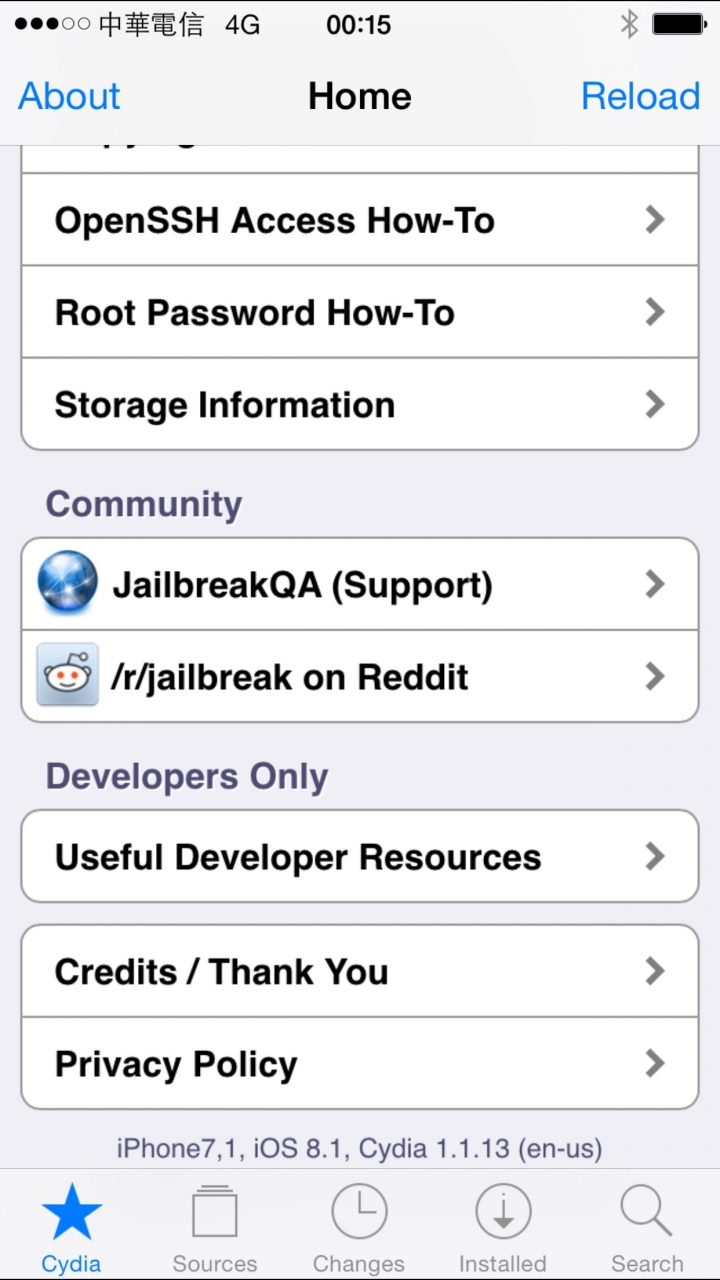Open JailbreakQA (Support)
The width and height of the screenshot is (720, 1280).
pos(360,584)
